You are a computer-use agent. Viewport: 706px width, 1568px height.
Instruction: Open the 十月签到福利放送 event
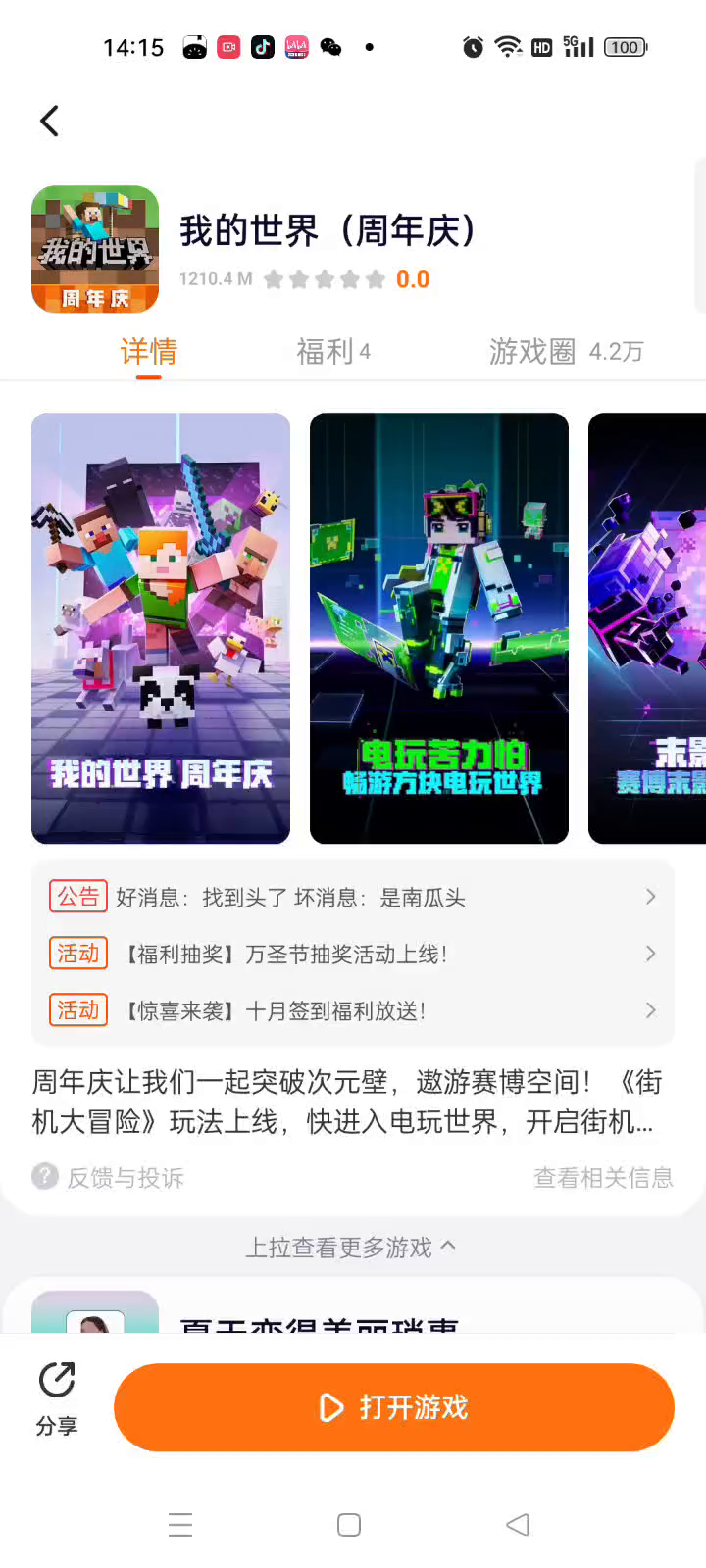tap(353, 1010)
